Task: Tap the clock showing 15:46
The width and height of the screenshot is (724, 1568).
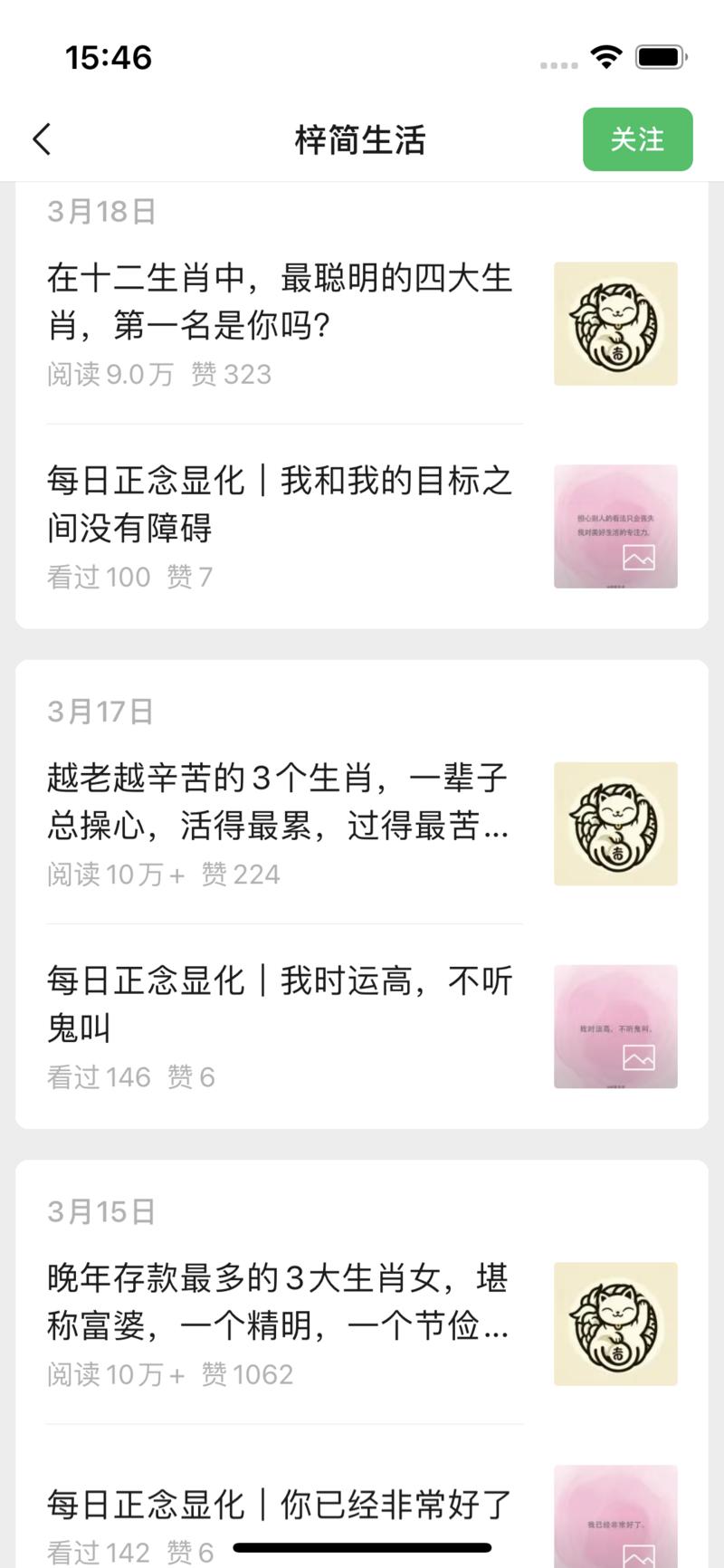Action: [108, 56]
